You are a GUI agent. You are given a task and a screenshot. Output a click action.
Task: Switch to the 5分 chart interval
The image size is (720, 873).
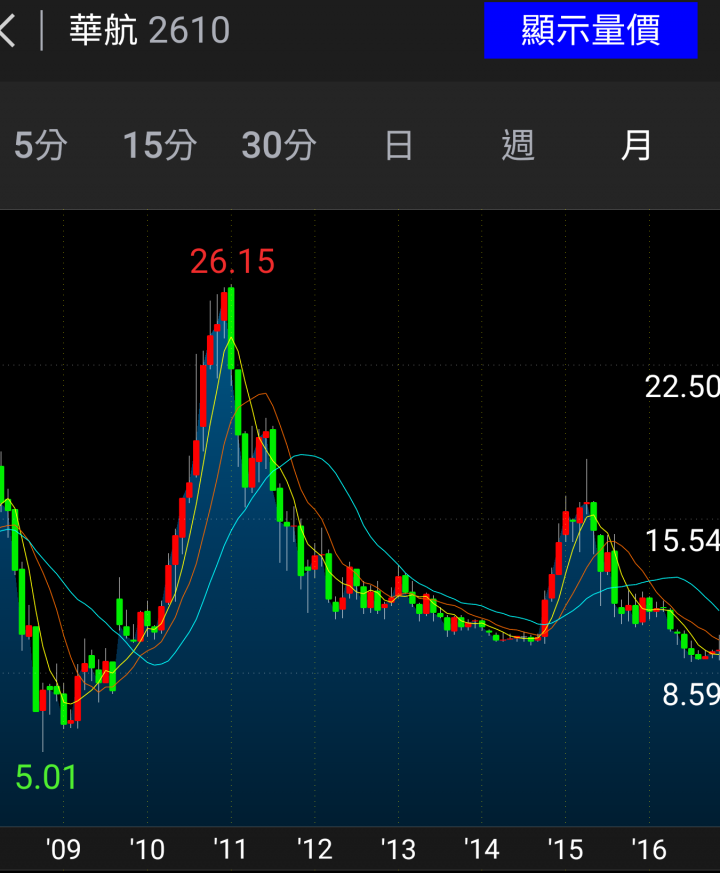point(40,146)
